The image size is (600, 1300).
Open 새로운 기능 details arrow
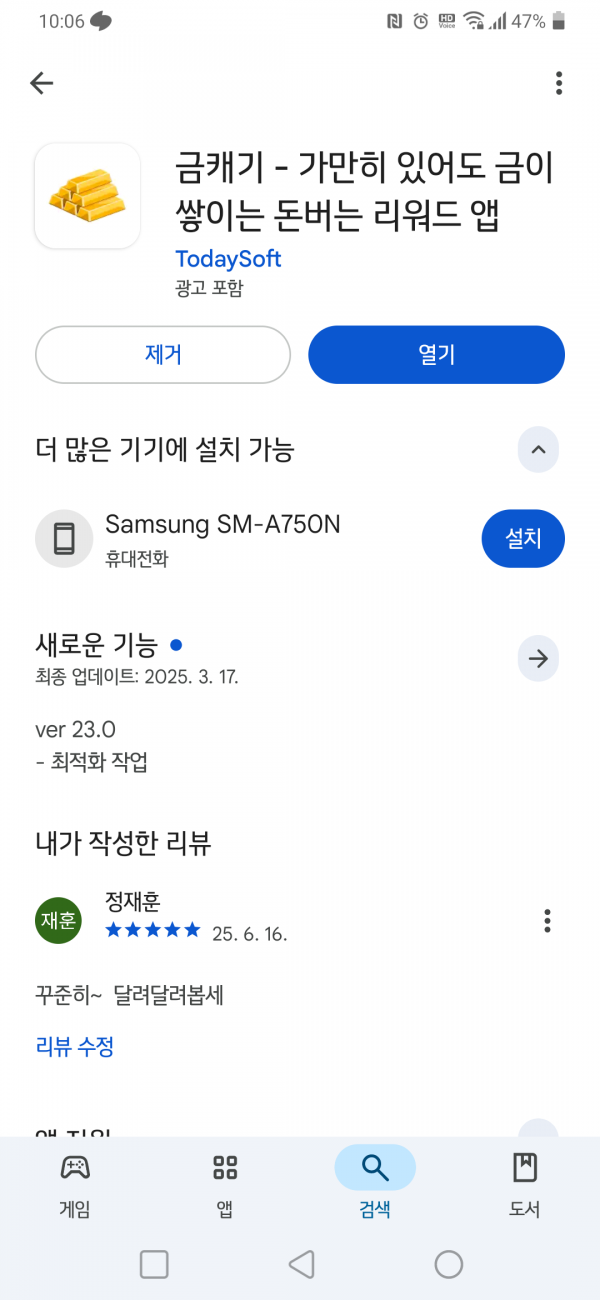click(x=538, y=658)
